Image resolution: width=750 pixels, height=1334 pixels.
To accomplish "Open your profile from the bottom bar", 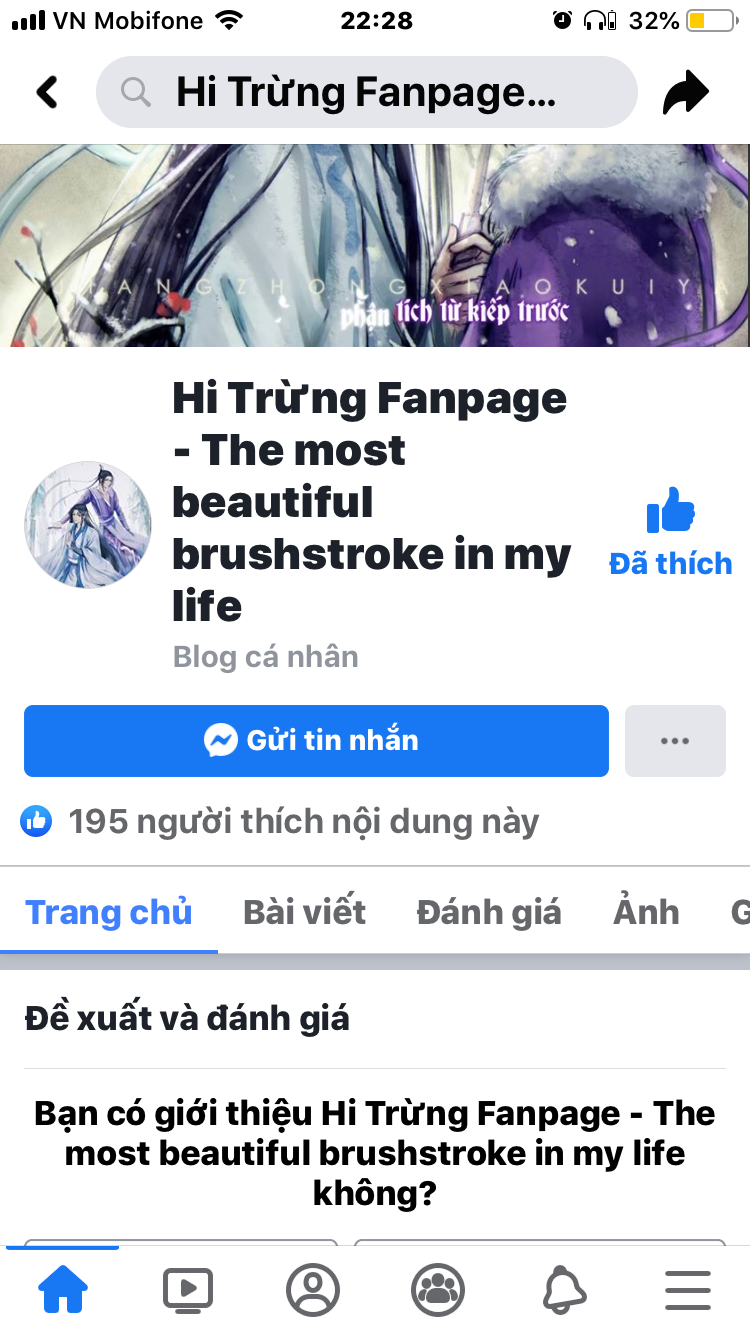I will pyautogui.click(x=313, y=1290).
